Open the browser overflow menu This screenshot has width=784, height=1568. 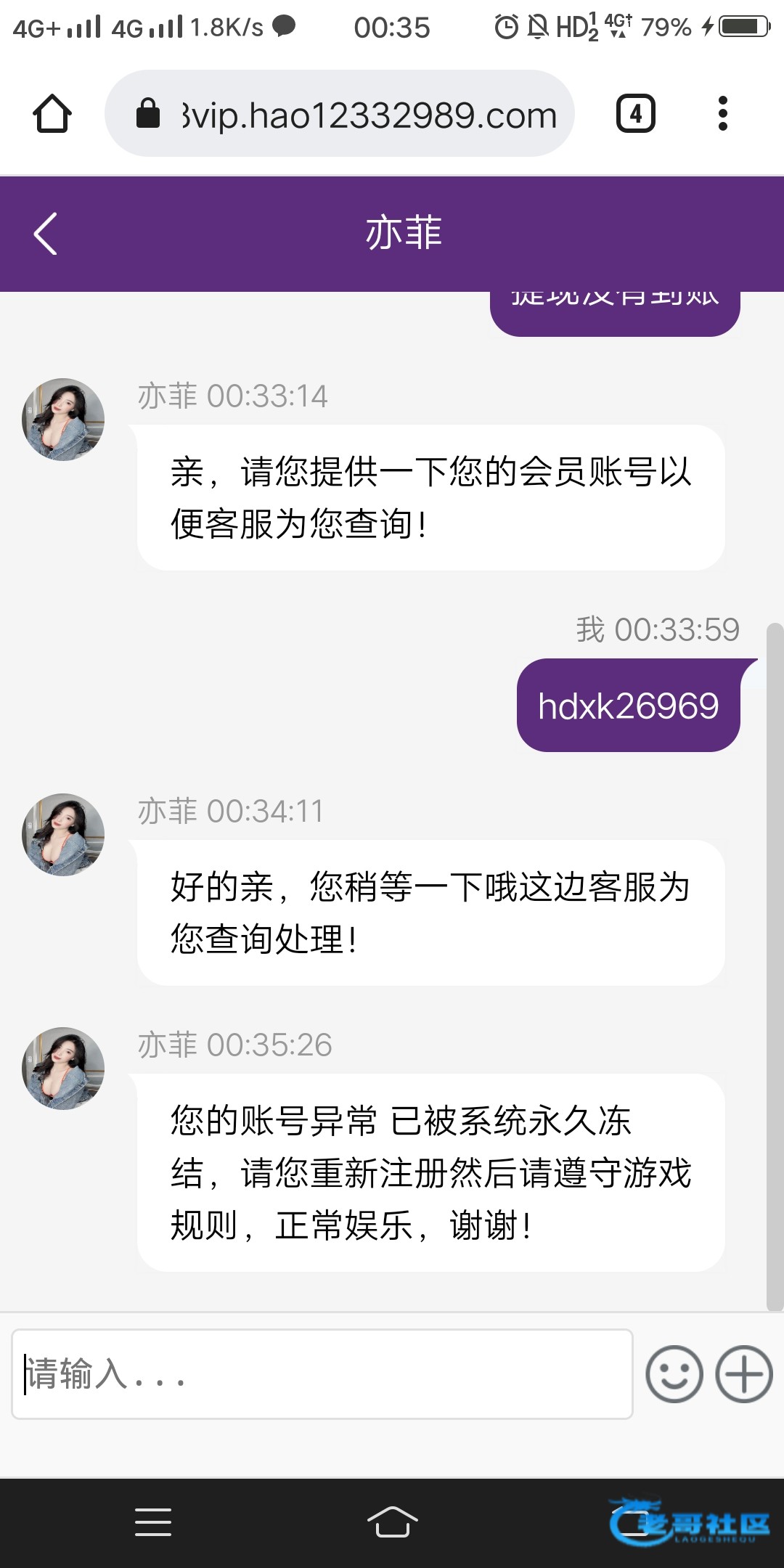pyautogui.click(x=722, y=114)
